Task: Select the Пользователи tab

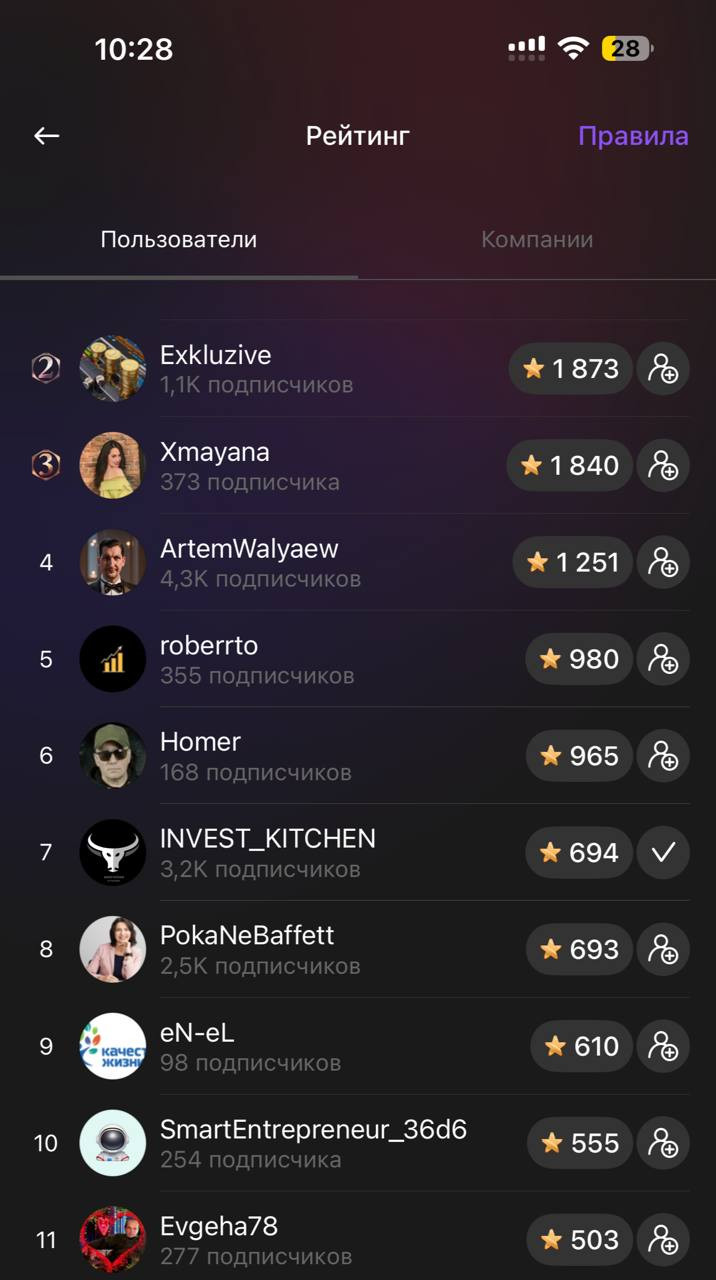Action: [179, 240]
